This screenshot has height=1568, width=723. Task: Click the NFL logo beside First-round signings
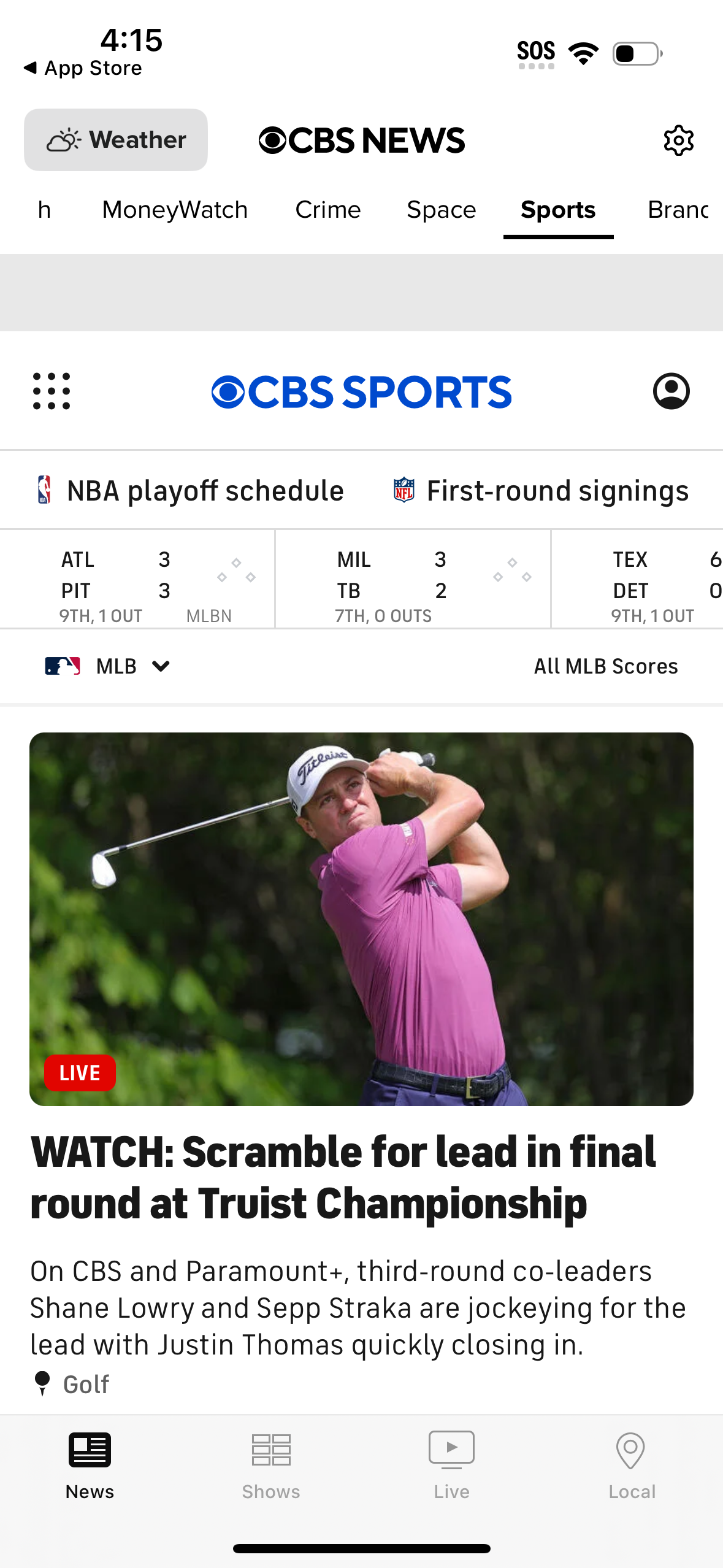[403, 490]
